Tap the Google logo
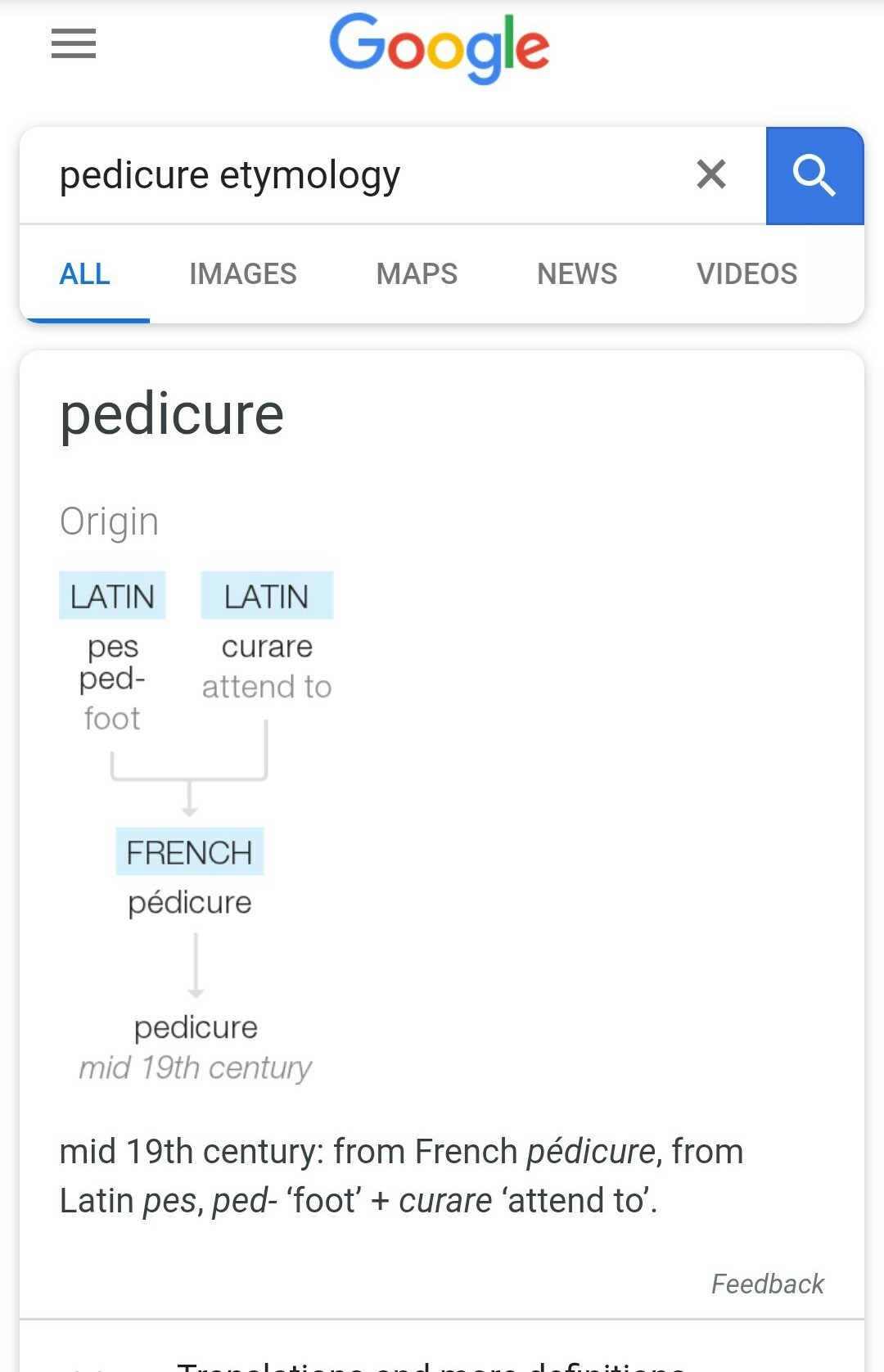Screen dimensions: 884x1372 pyautogui.click(x=440, y=47)
